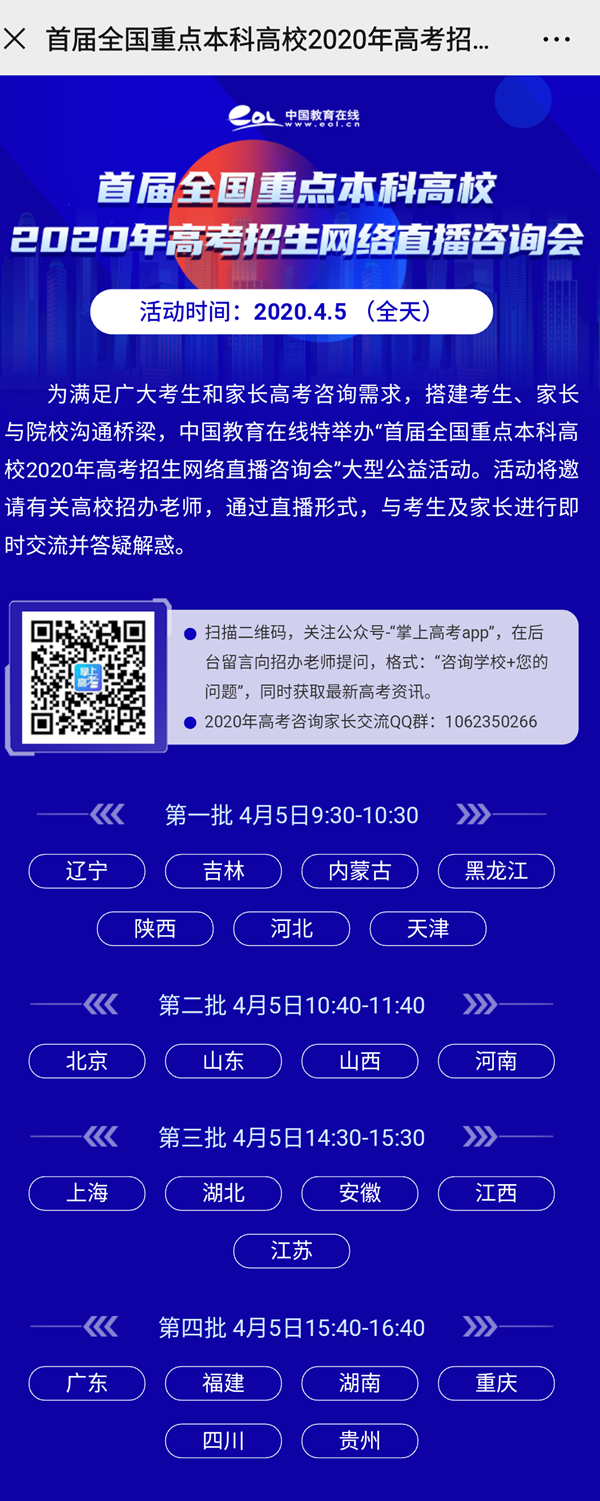Choose 山西 in second batch

pos(360,1061)
